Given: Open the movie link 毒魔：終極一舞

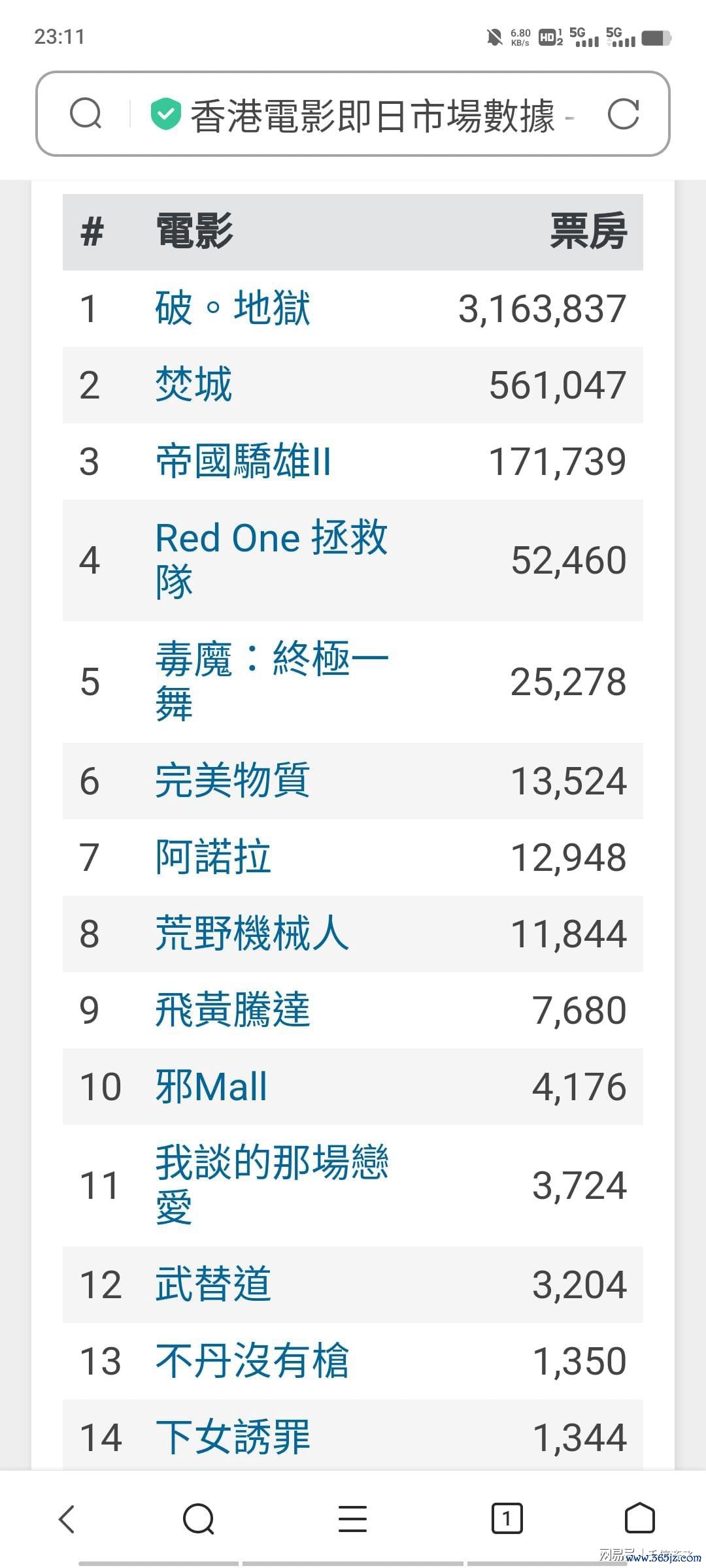Looking at the screenshot, I should (272, 681).
